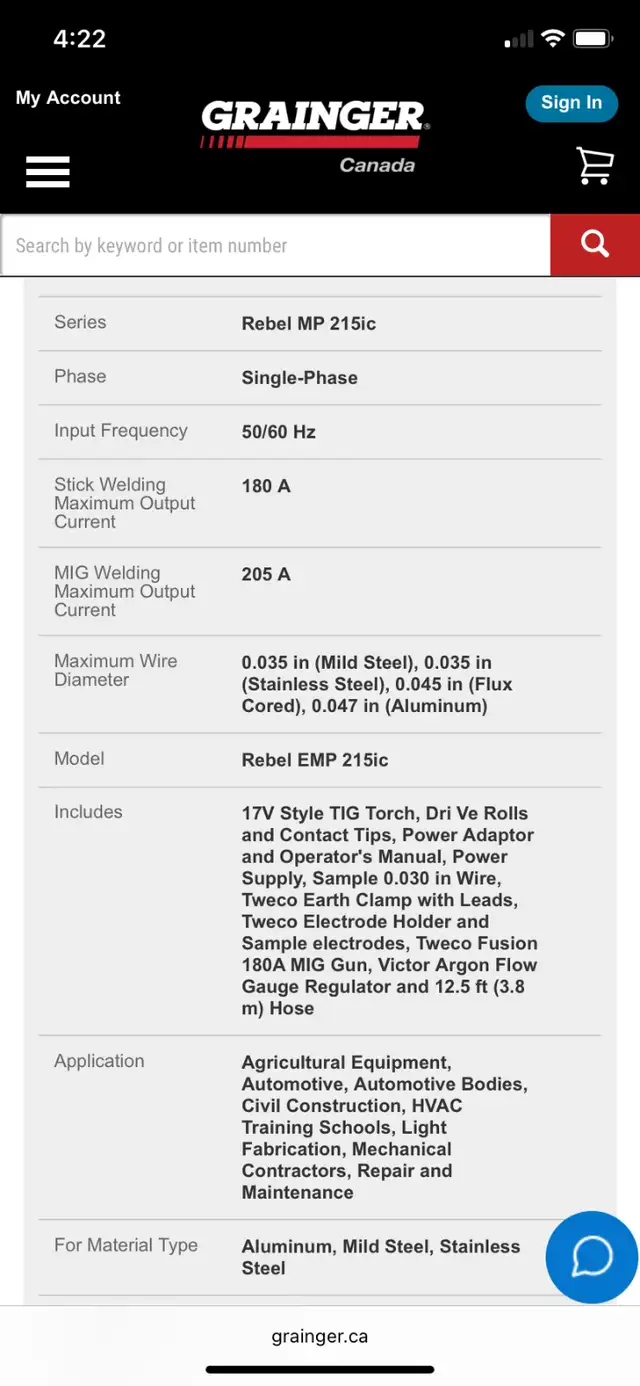Viewport: 640px width, 1386px height.
Task: Open the live chat bubble
Action: [x=592, y=1257]
